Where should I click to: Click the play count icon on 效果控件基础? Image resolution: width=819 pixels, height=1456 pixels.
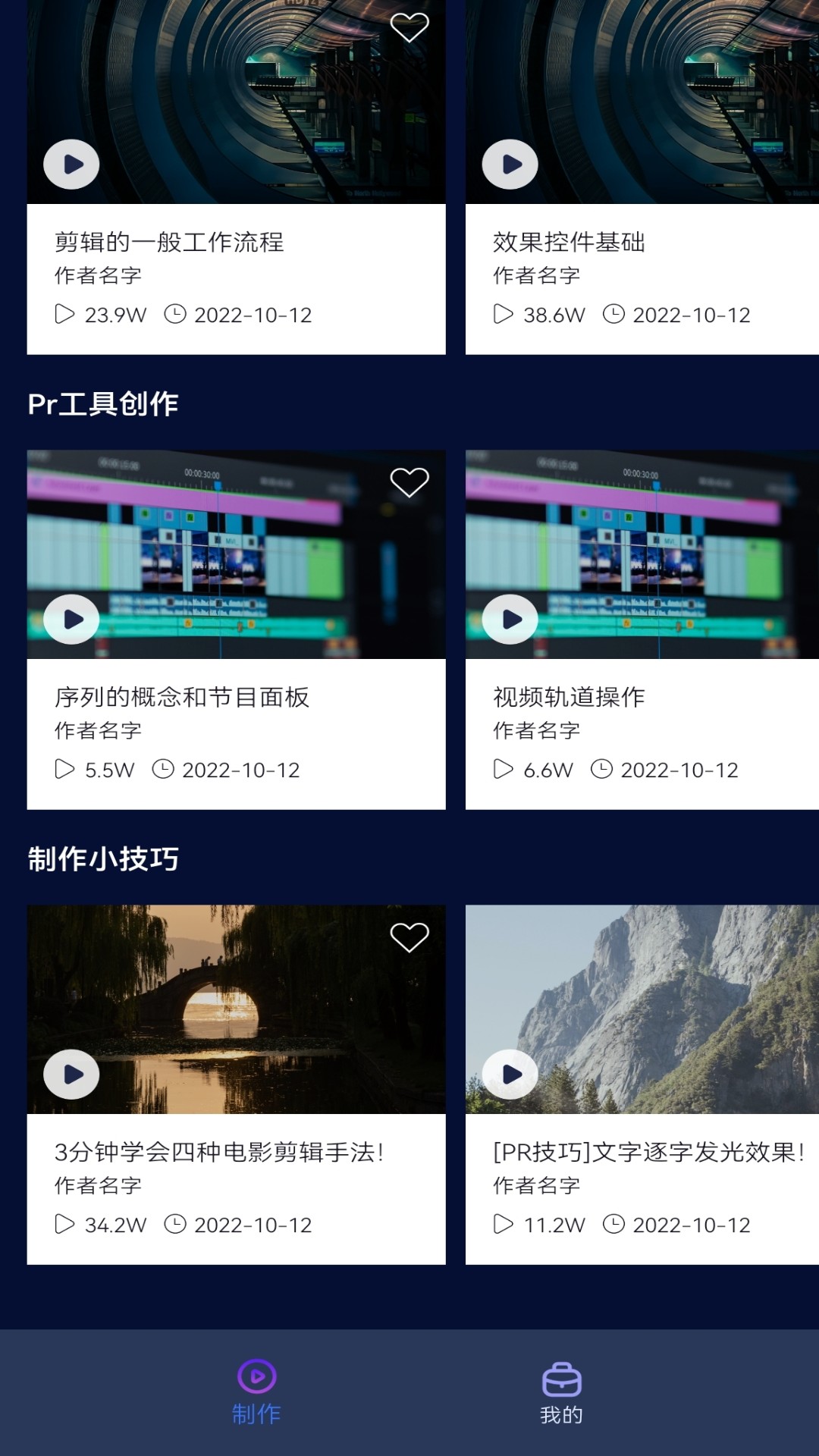[503, 315]
